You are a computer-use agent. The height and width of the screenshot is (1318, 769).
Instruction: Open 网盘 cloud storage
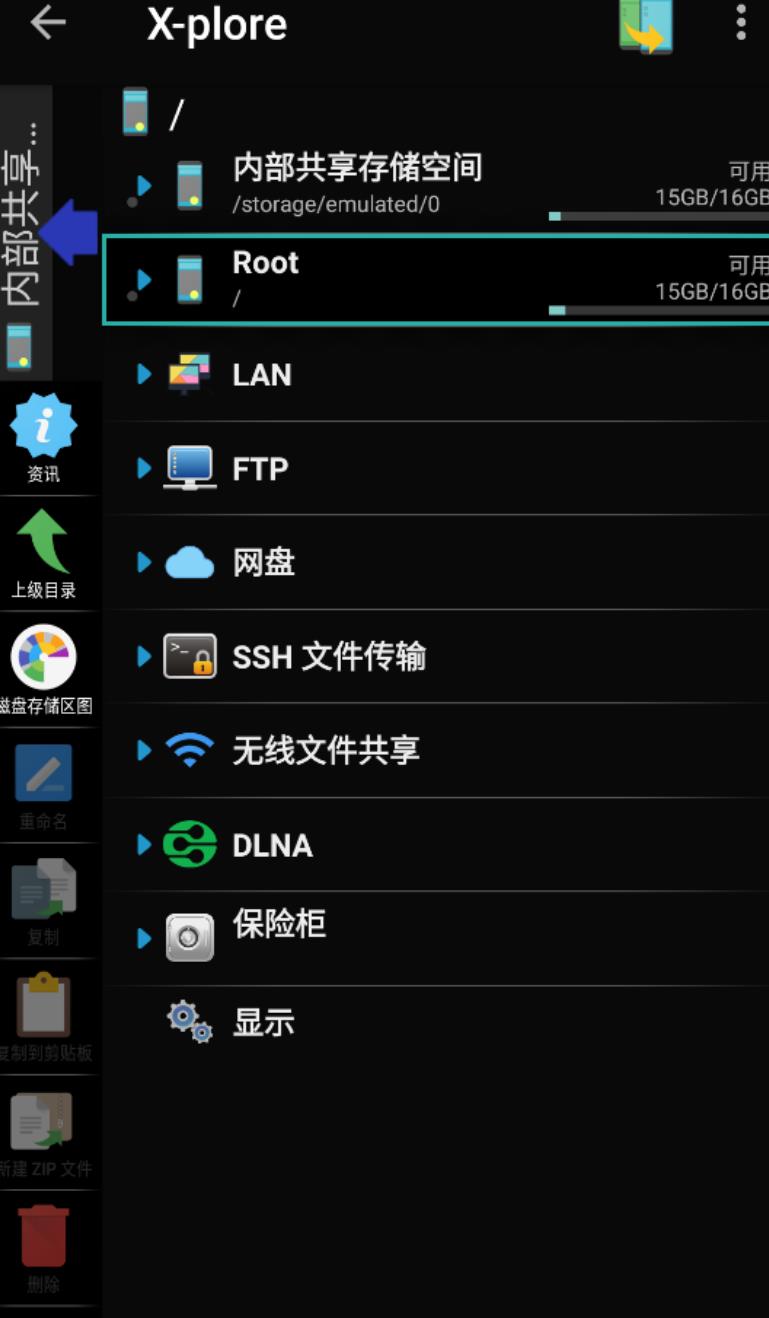(436, 562)
